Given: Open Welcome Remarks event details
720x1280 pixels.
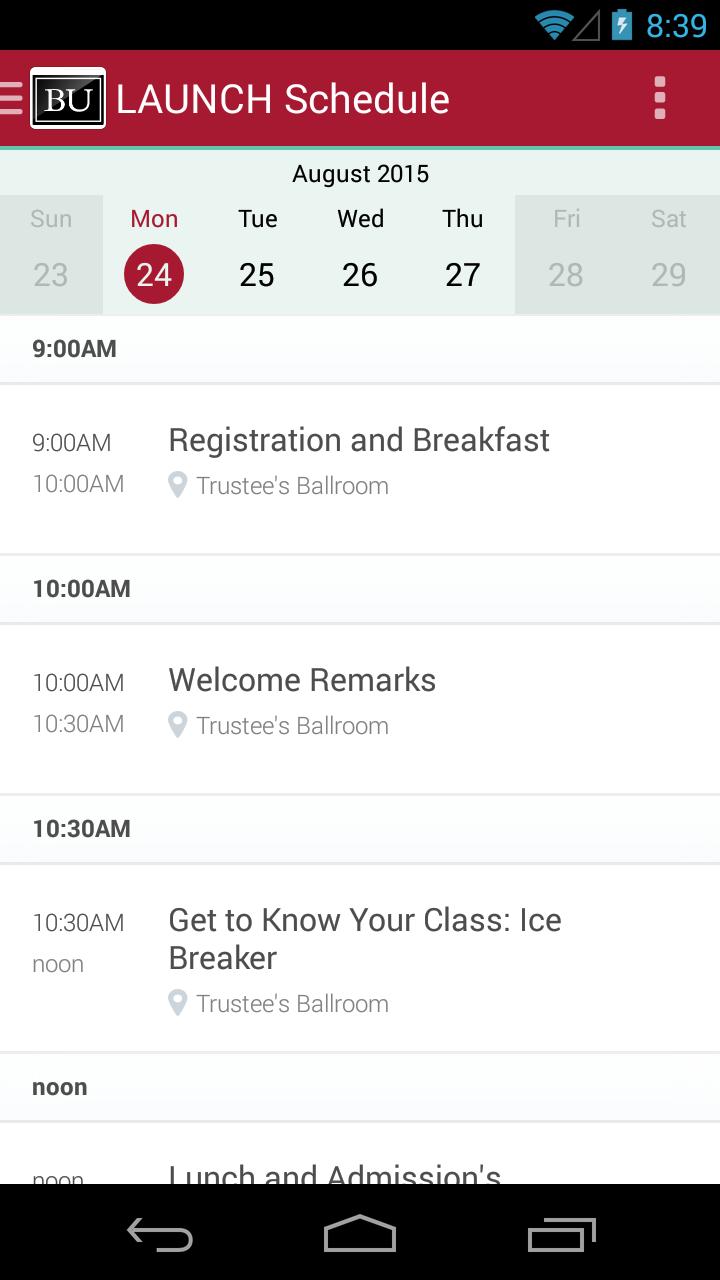Looking at the screenshot, I should [359, 707].
